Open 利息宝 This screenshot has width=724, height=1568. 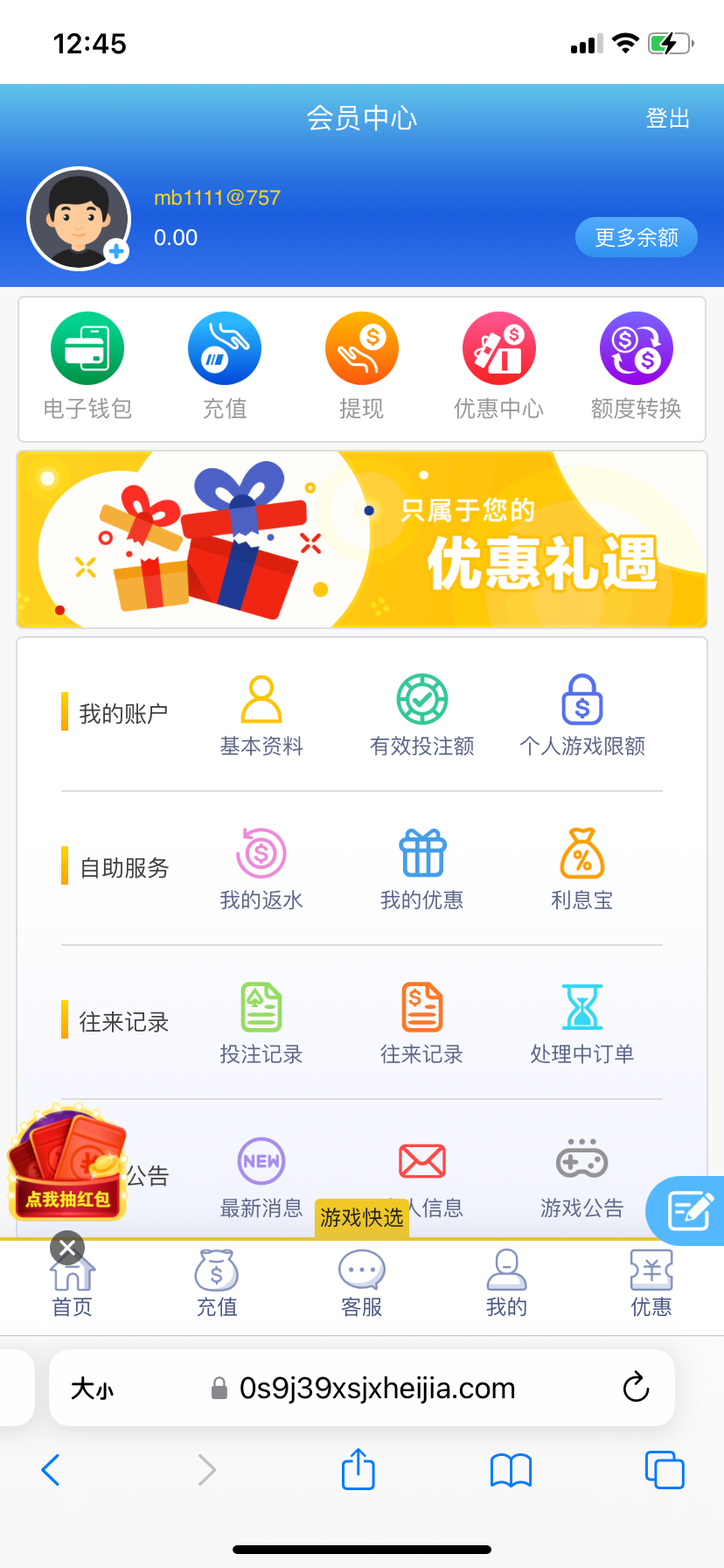pos(582,870)
